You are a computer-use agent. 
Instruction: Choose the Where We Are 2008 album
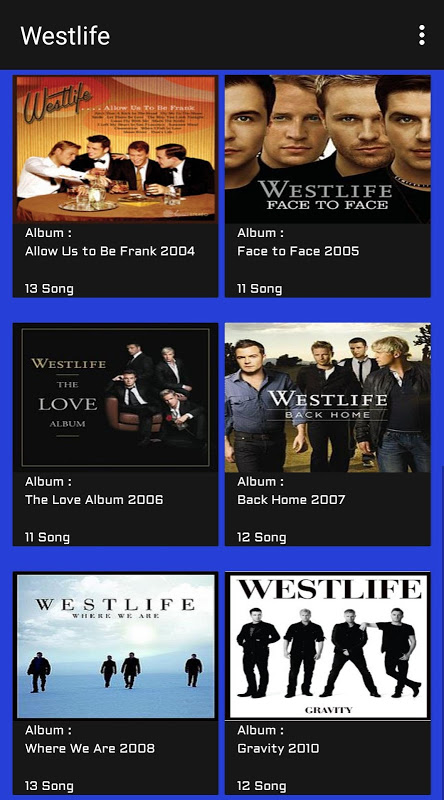(x=115, y=683)
